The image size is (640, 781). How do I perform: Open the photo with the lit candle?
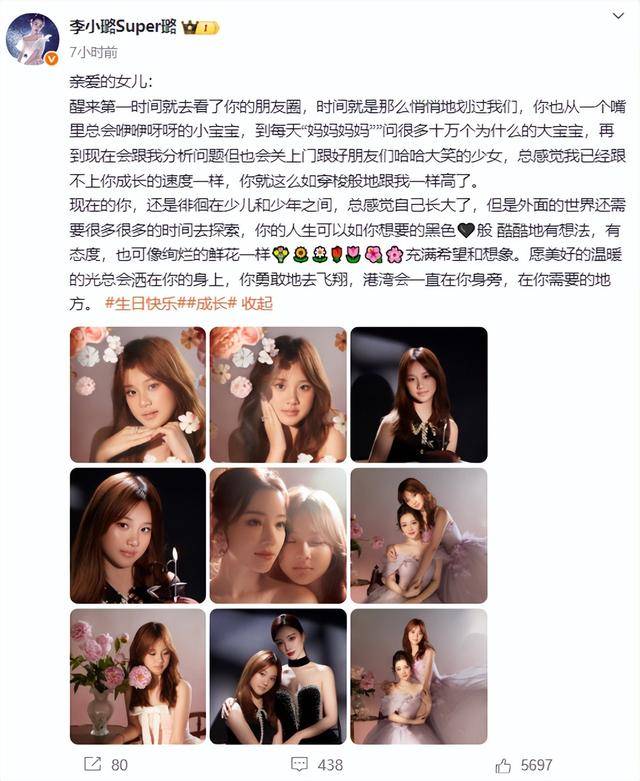pos(137,535)
